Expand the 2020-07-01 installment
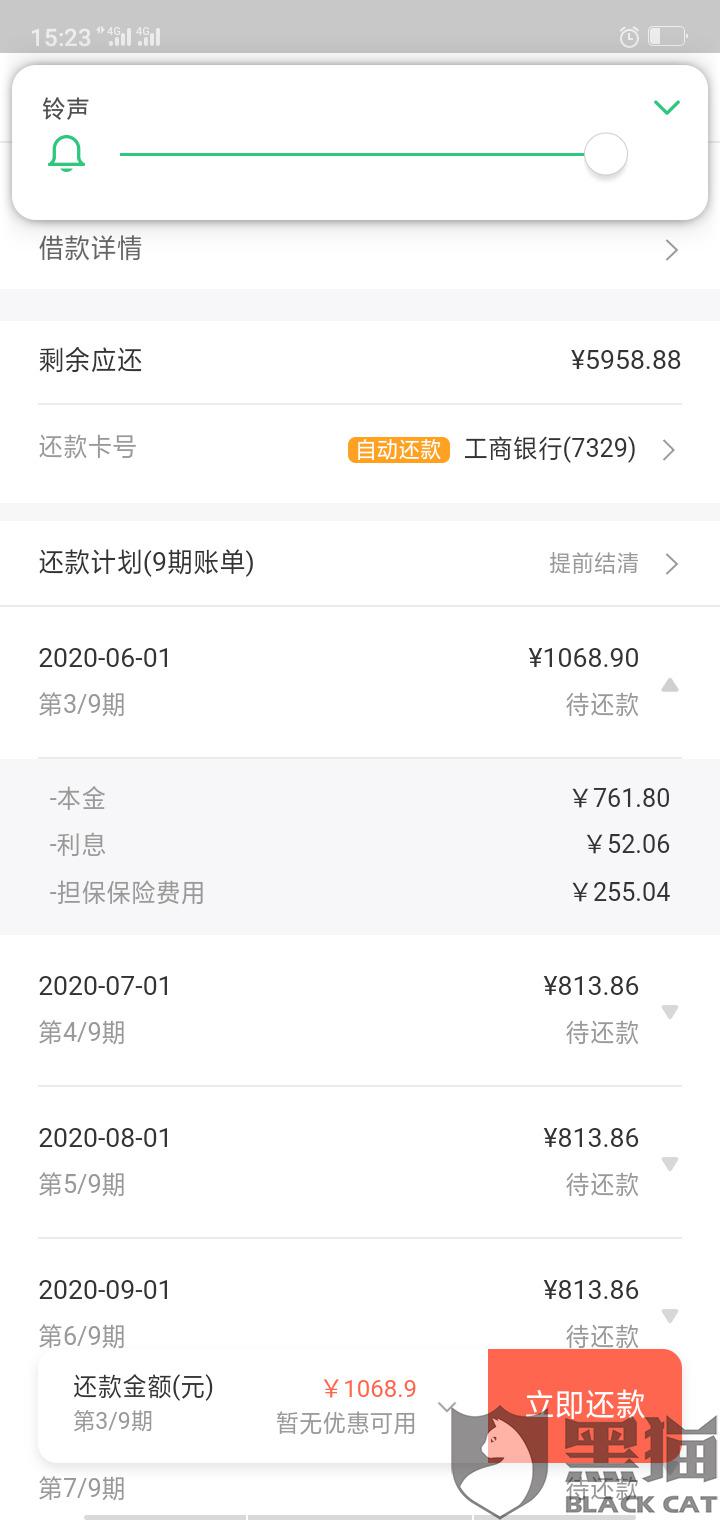 [x=670, y=1011]
